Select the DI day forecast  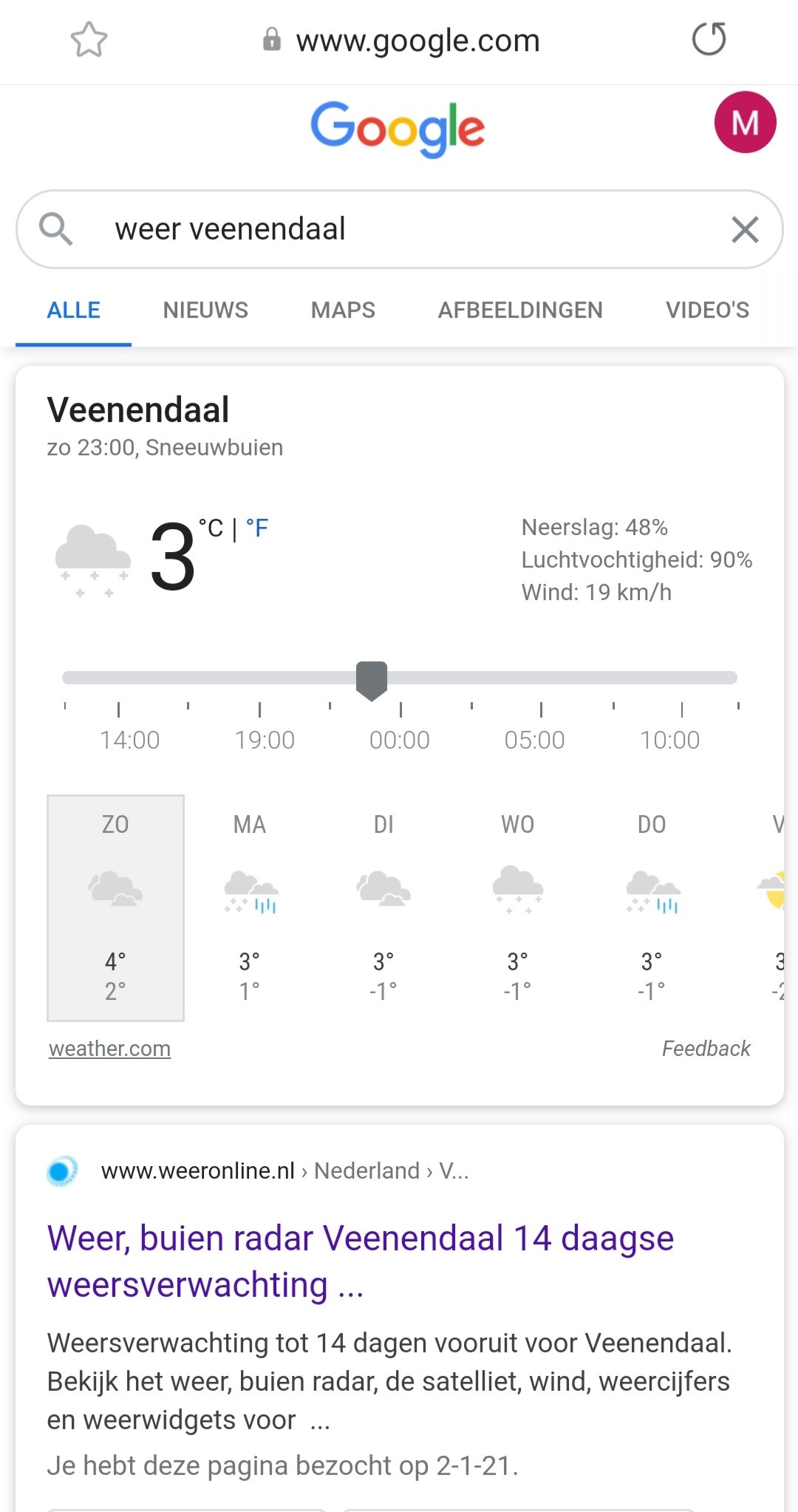click(x=383, y=907)
